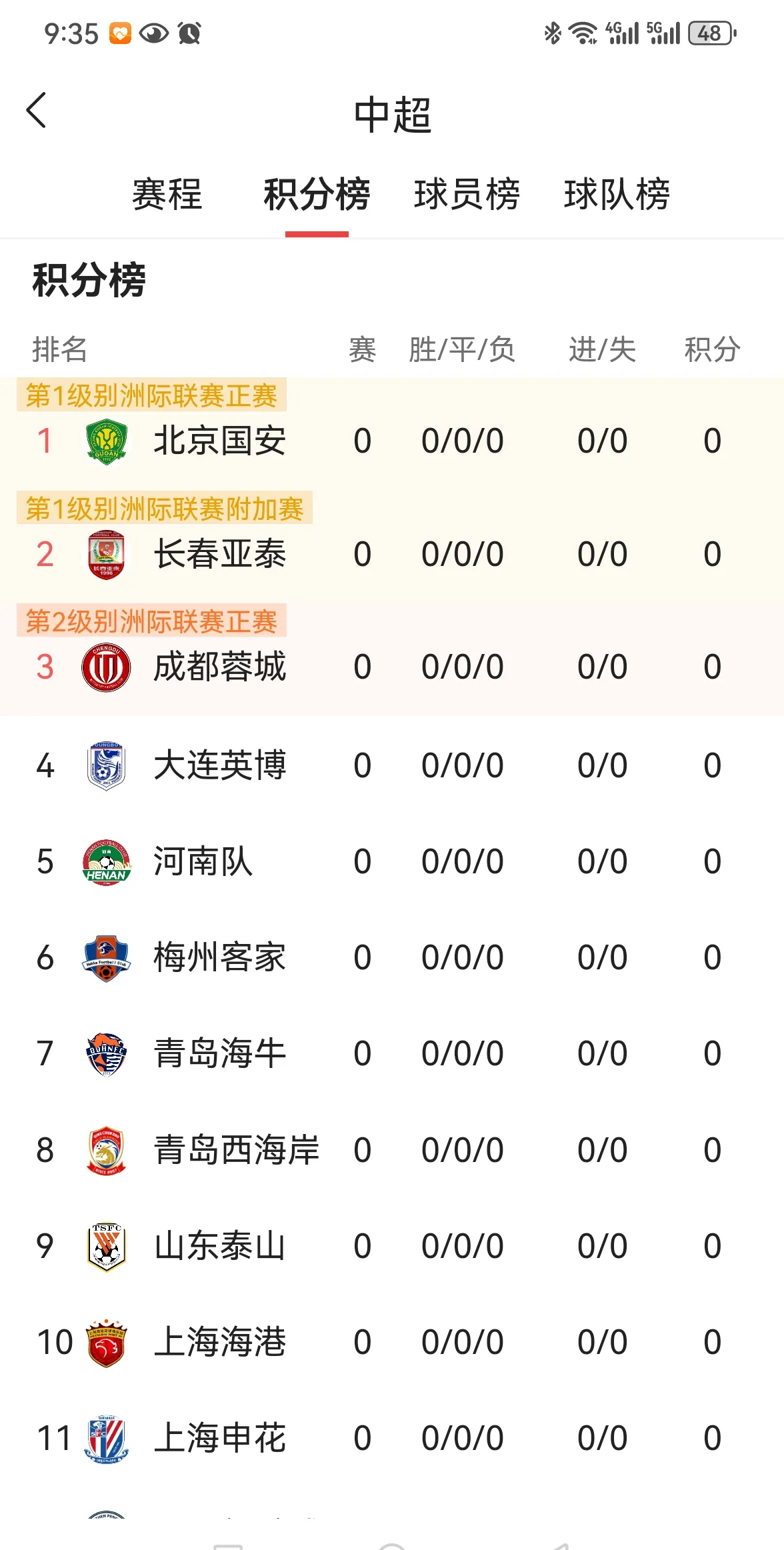Select the Beijing Guoan team crest
Viewport: 784px width, 1550px height.
tap(106, 440)
